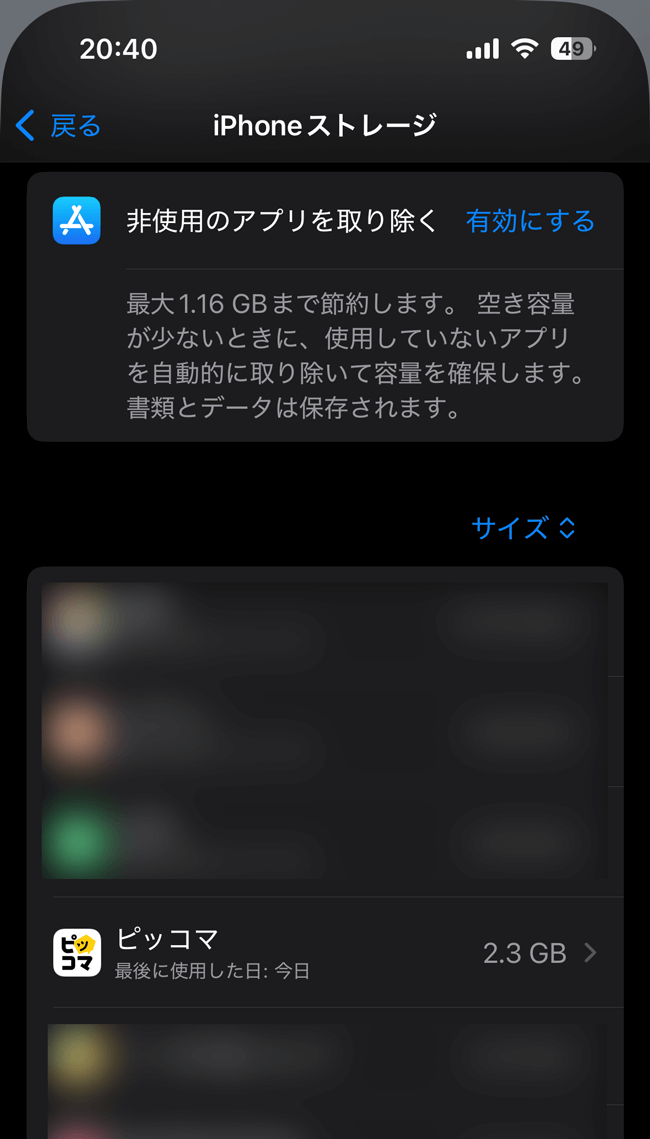
Task: Go back with the 戻る button
Action: (60, 126)
